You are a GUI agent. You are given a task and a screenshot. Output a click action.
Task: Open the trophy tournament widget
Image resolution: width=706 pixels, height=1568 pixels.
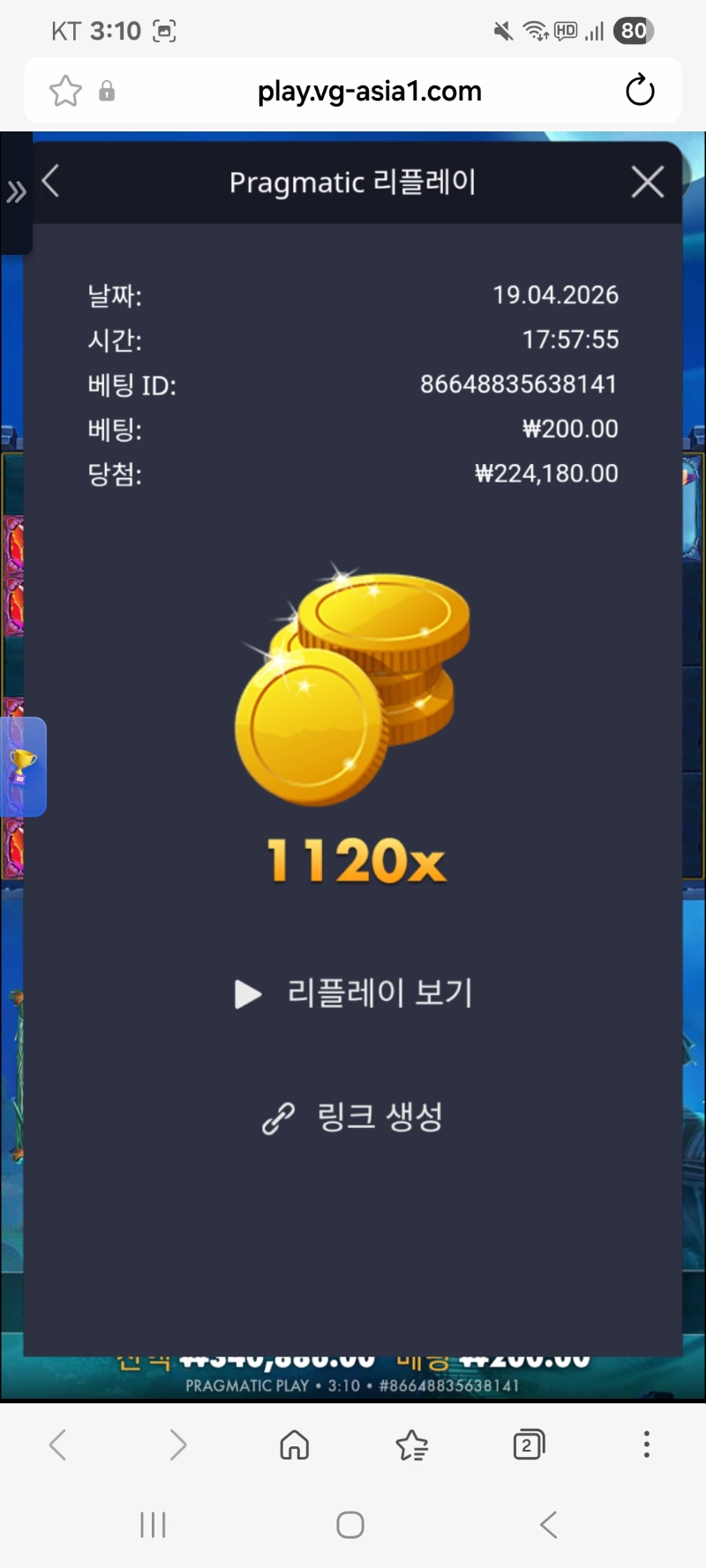pos(22,766)
